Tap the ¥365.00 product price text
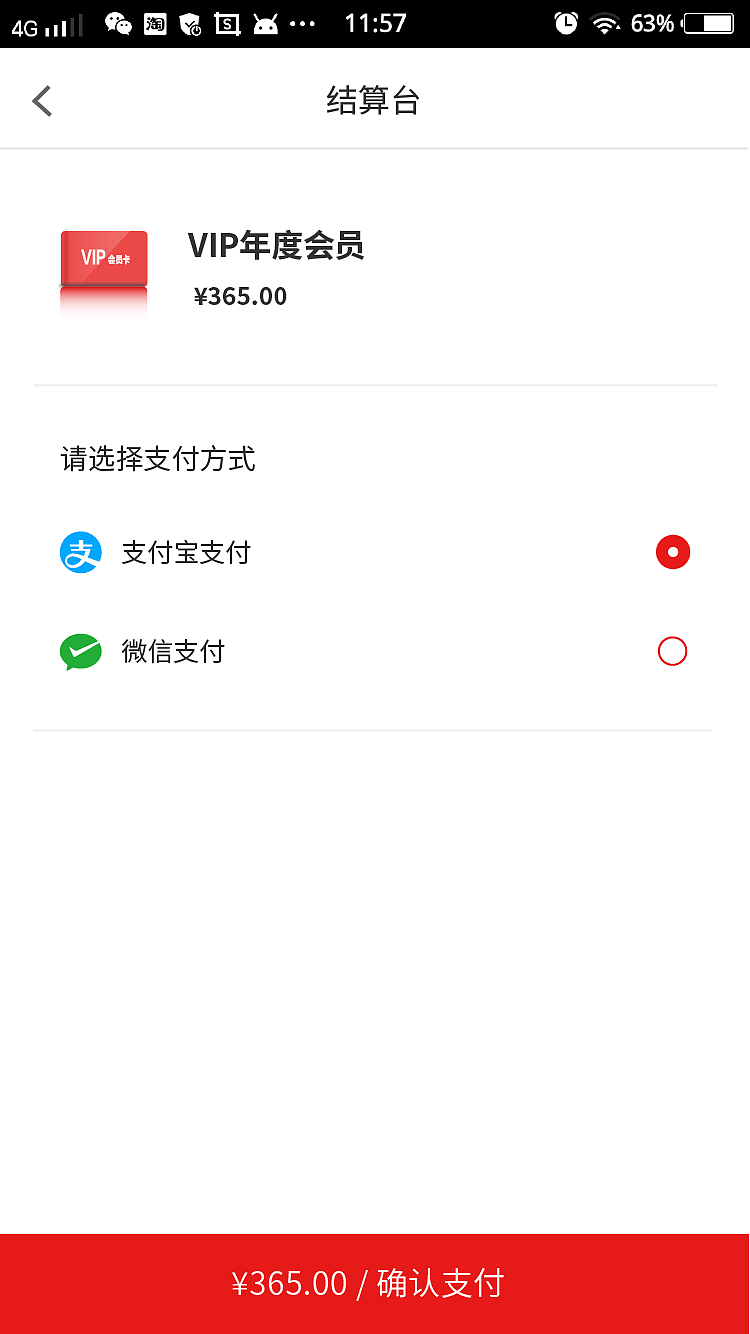The image size is (750, 1334). click(240, 296)
